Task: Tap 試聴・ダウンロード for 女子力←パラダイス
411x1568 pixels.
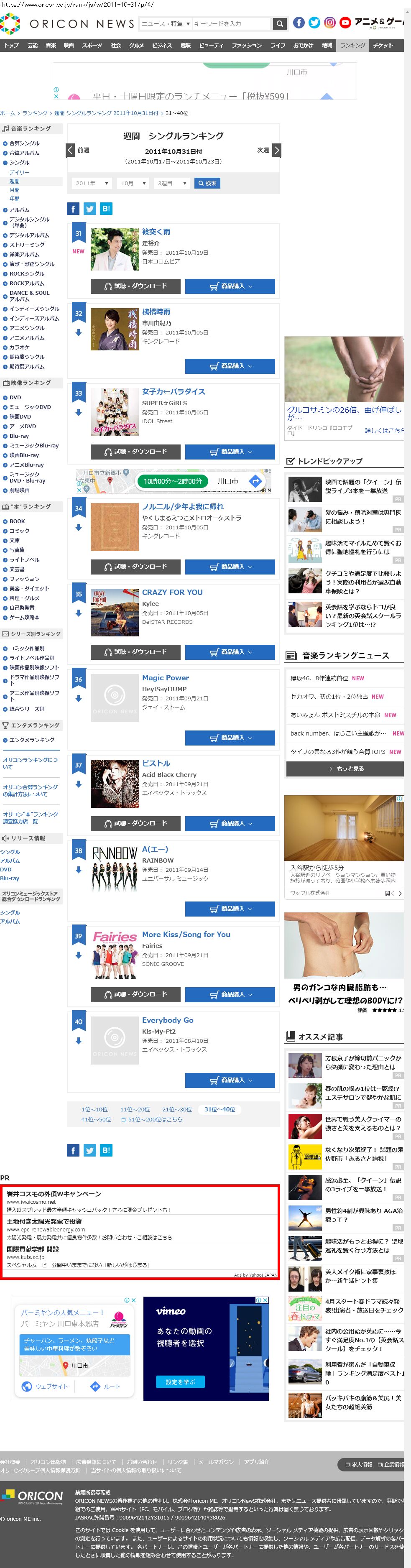Action: (x=136, y=452)
